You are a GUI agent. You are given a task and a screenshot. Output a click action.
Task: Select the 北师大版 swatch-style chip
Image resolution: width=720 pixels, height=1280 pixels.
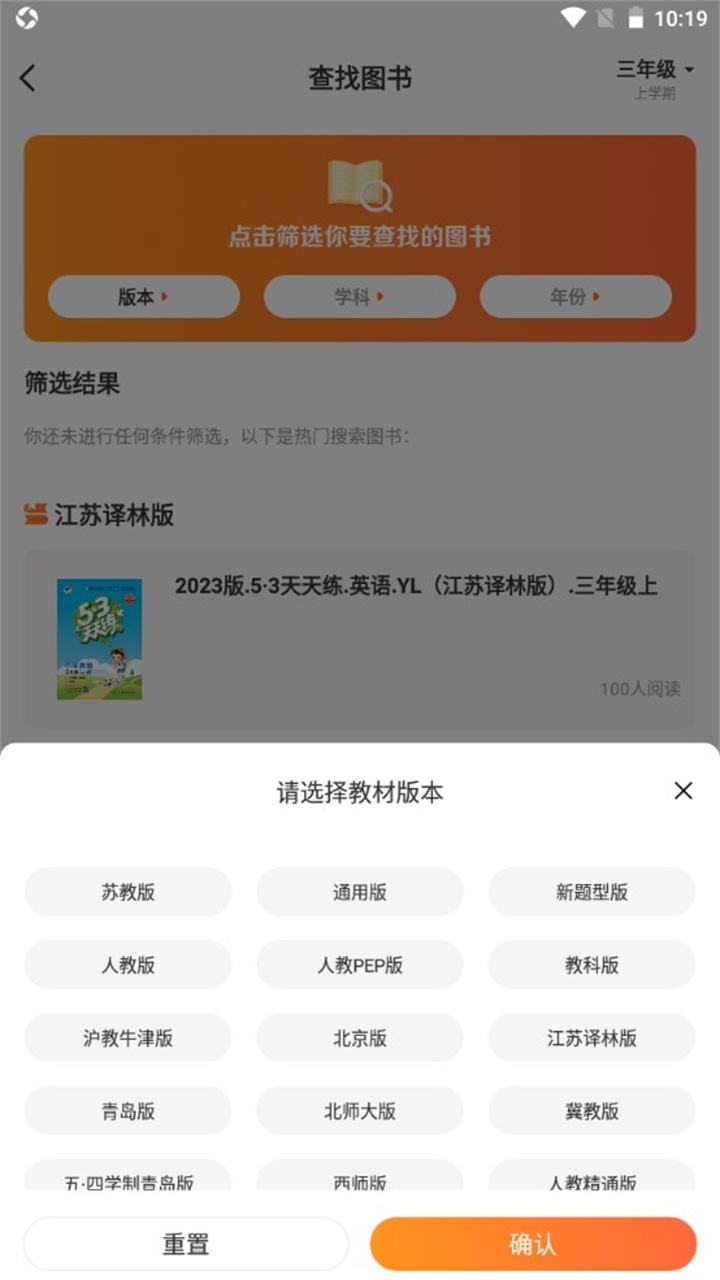[360, 1110]
